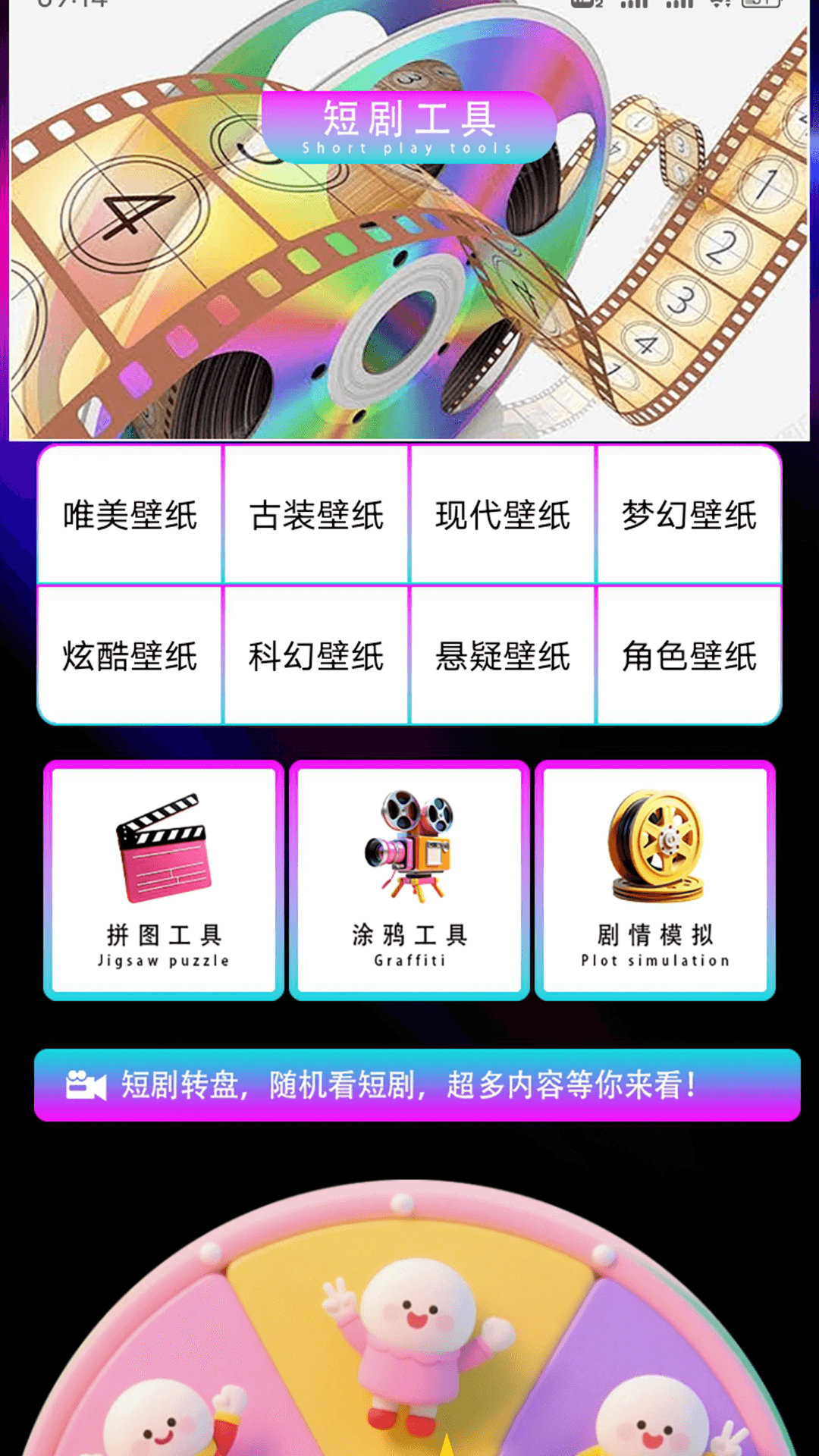Spin the colorful wheel at the bottom
This screenshot has height=1456, width=819.
[x=409, y=1350]
